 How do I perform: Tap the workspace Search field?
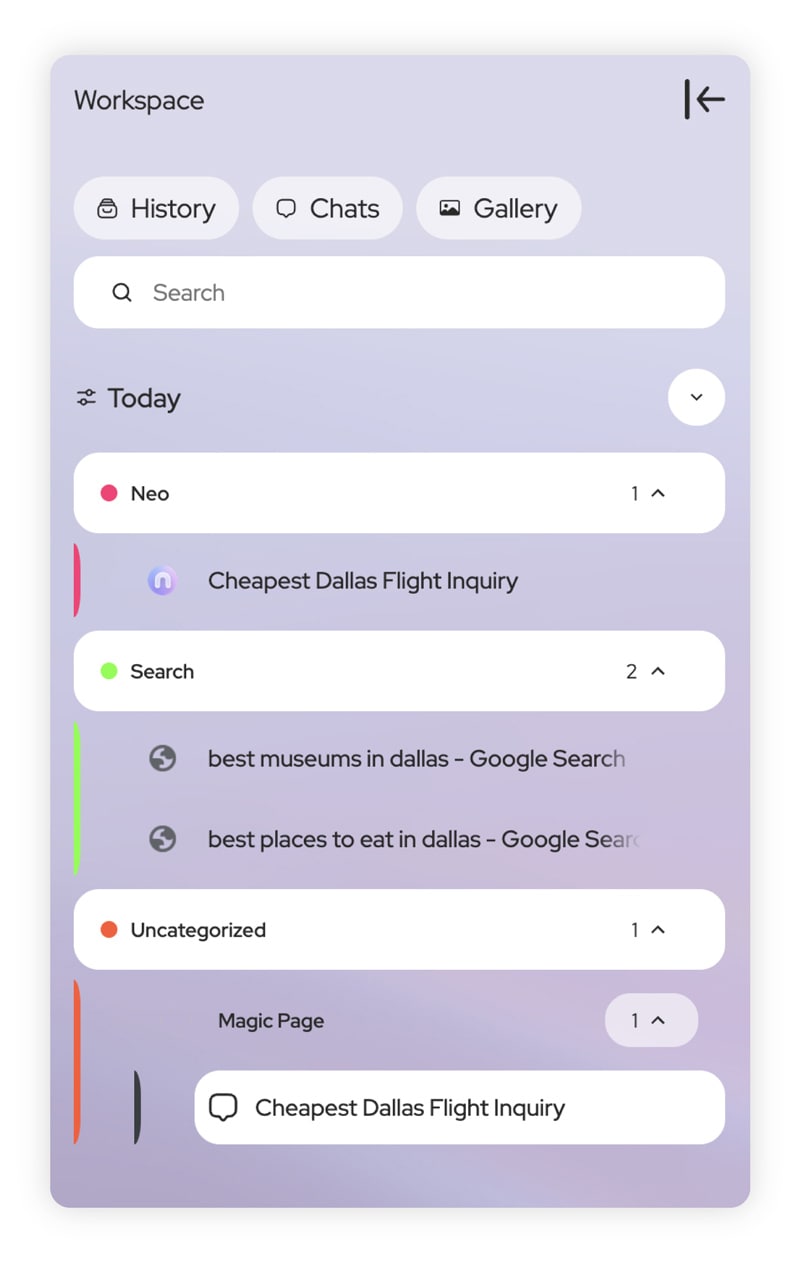click(399, 292)
